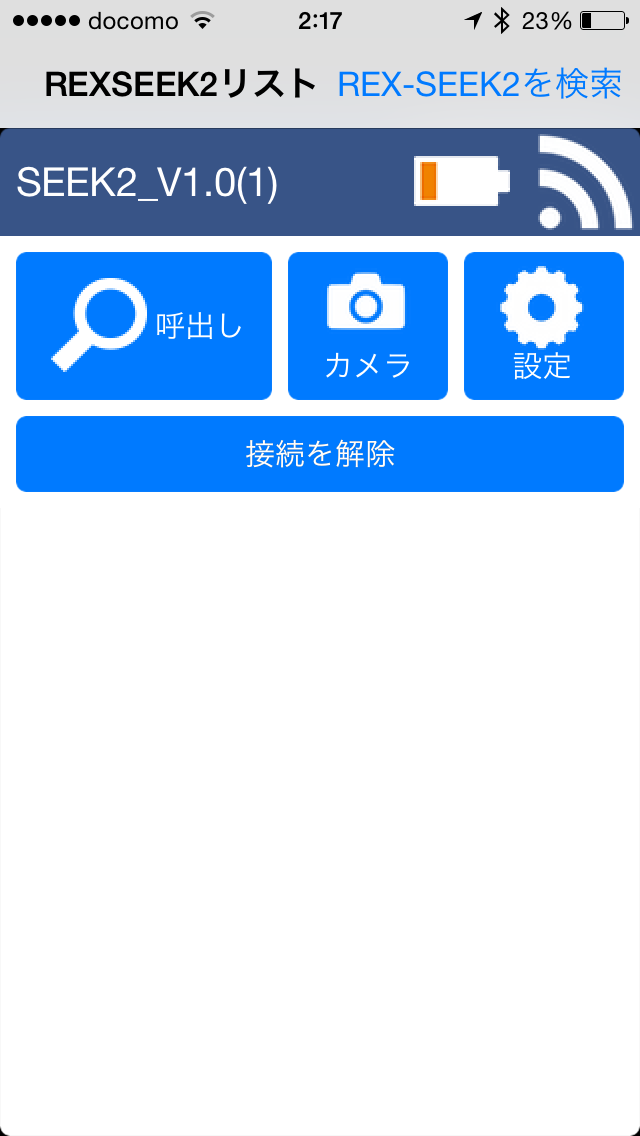Tap 接続を解除 to disconnect
The image size is (640, 1136).
320,454
